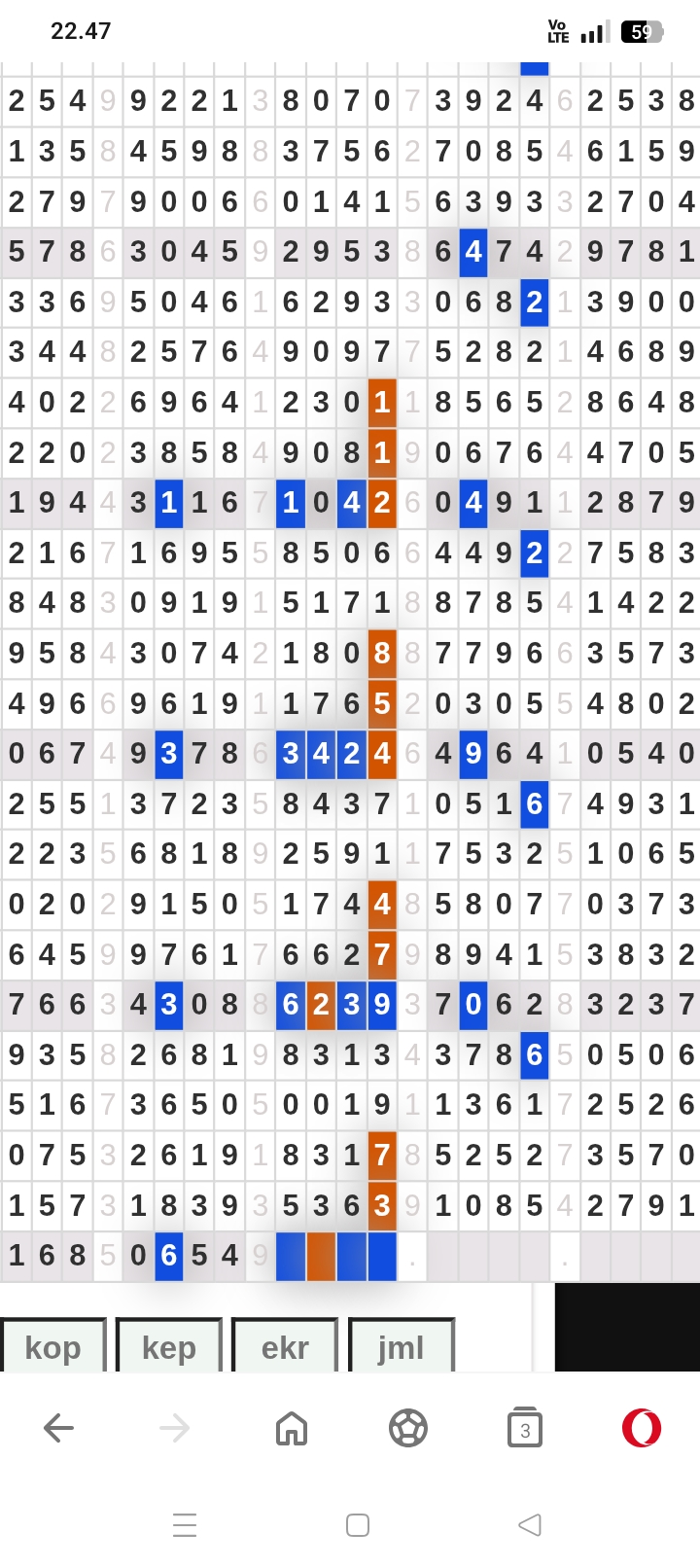Tap the system home button
The height and width of the screenshot is (1568, 700).
click(358, 1525)
